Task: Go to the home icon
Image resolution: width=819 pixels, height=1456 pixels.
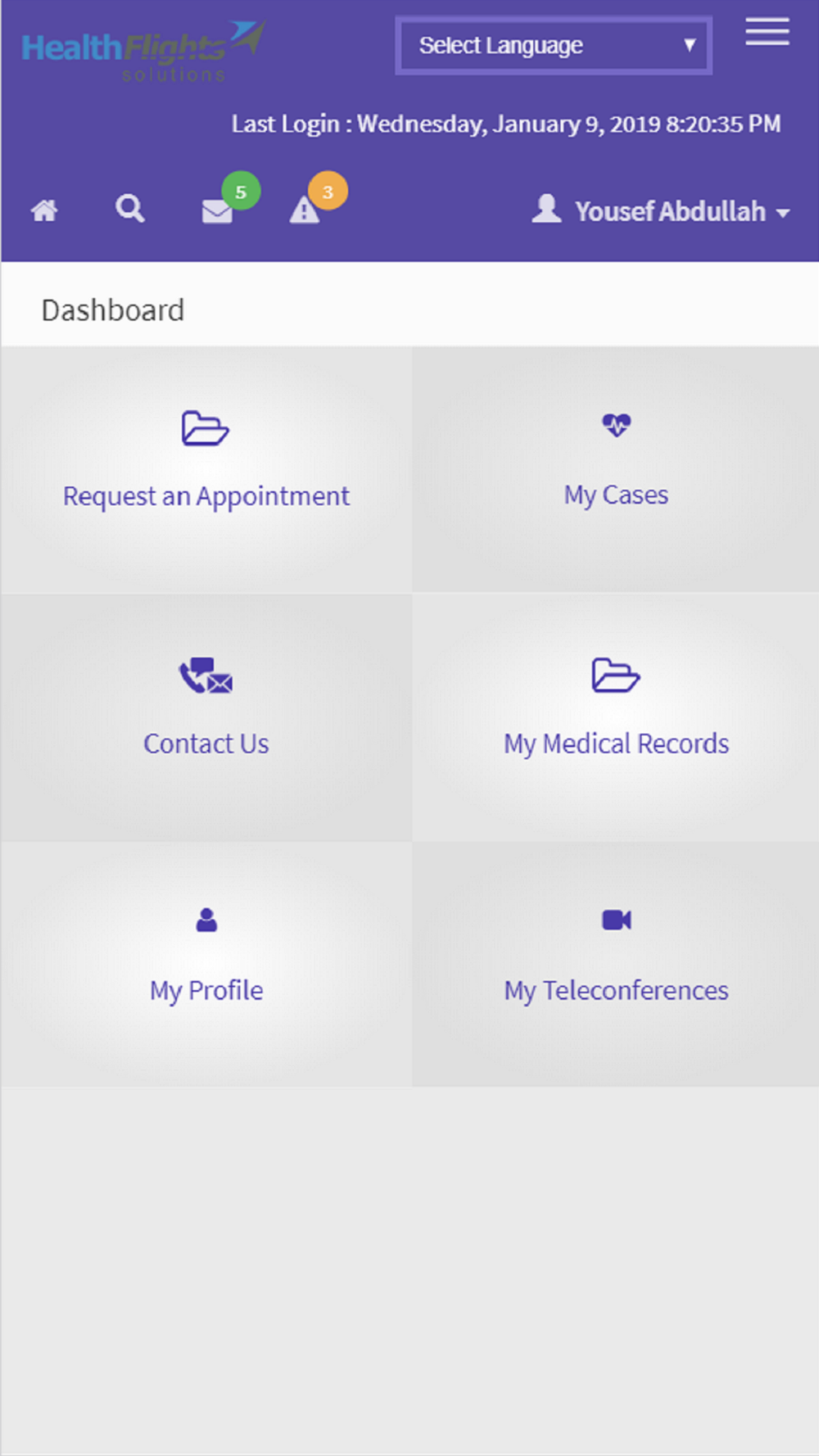Action: click(x=44, y=211)
